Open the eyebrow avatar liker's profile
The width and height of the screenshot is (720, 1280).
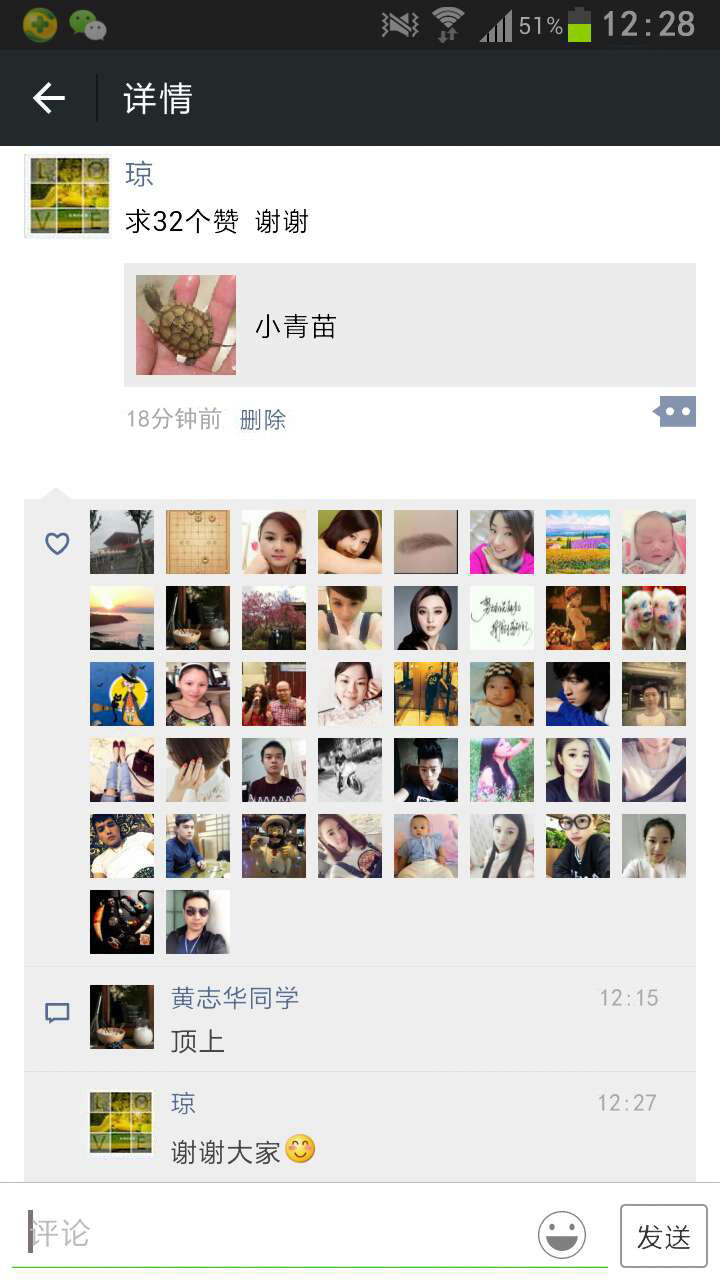tap(426, 542)
